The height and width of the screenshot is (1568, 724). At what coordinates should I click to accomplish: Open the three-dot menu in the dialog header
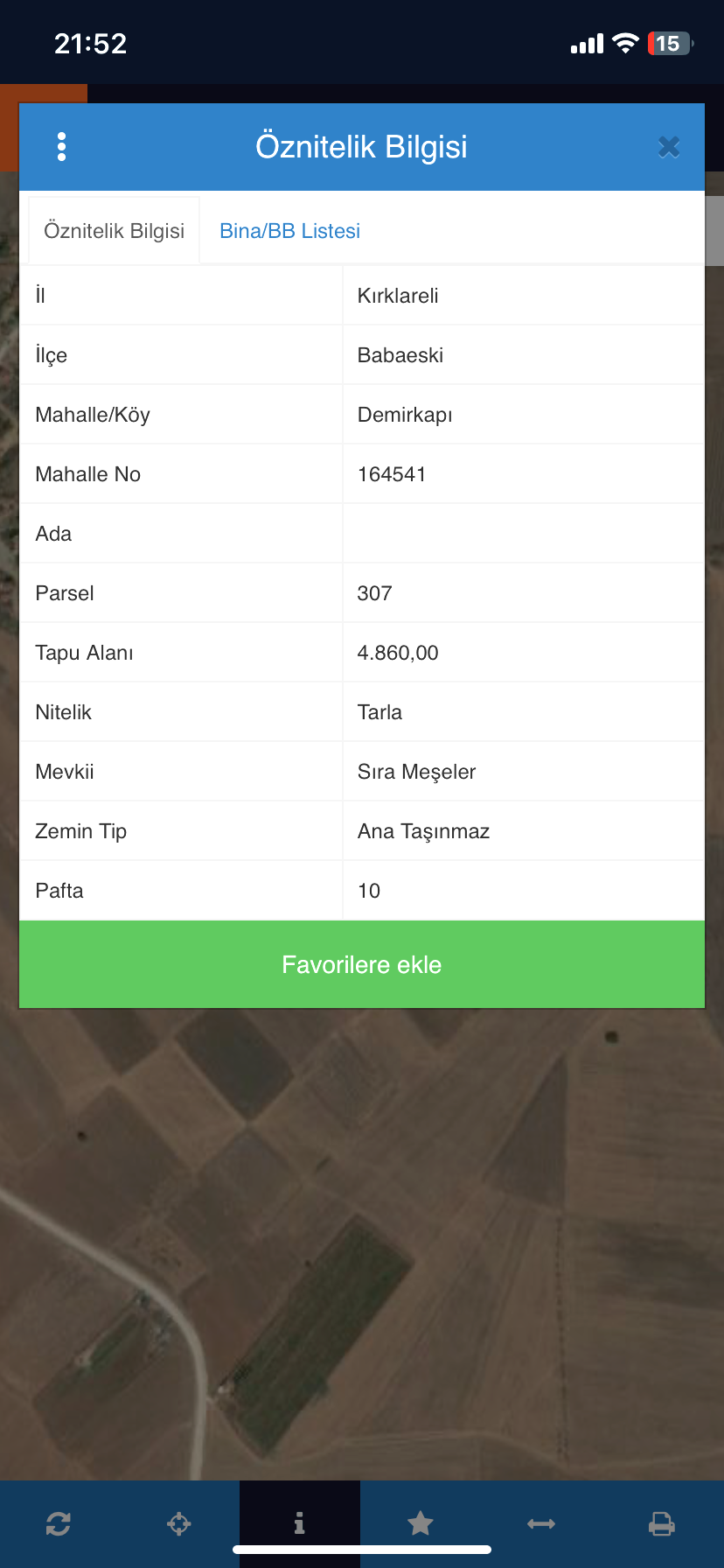[x=61, y=147]
